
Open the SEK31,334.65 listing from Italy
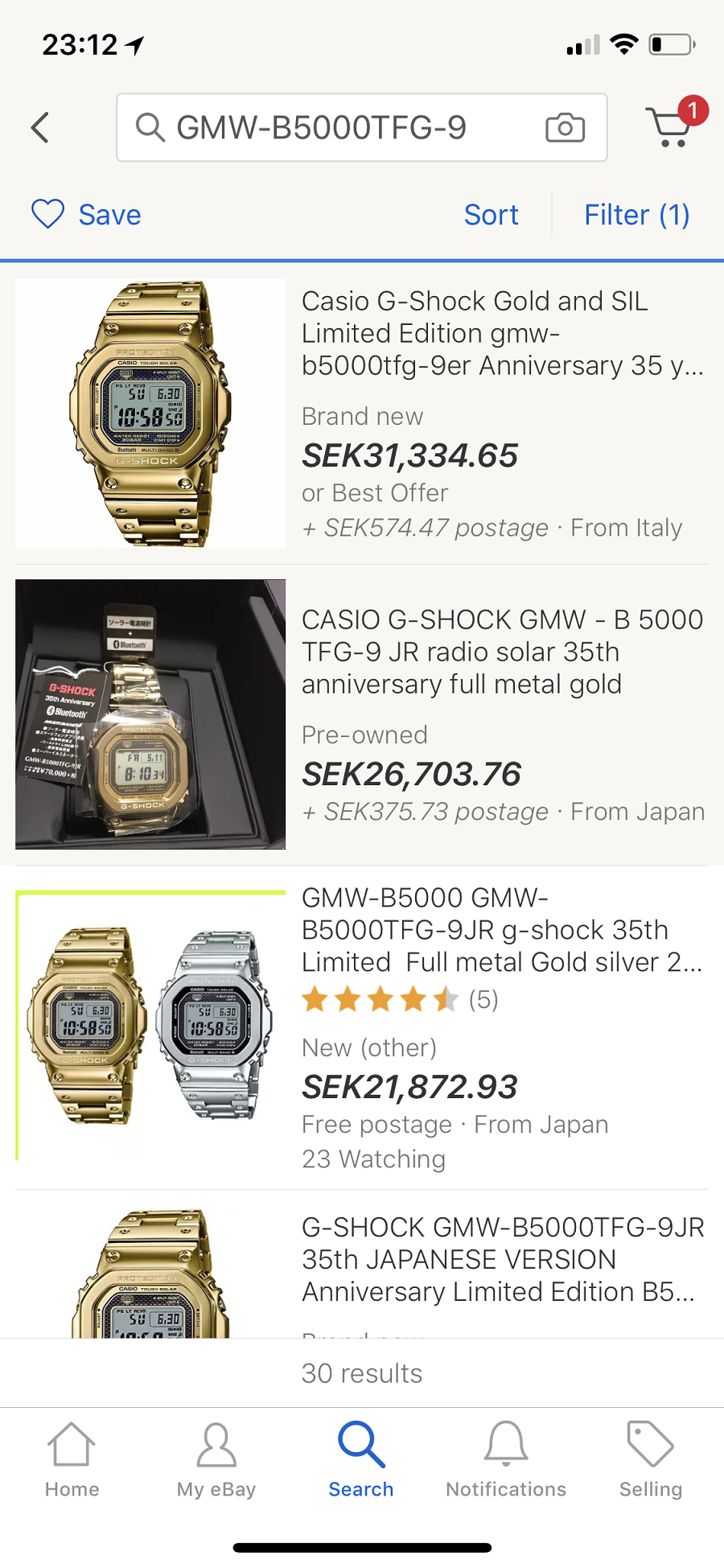pyautogui.click(x=362, y=414)
